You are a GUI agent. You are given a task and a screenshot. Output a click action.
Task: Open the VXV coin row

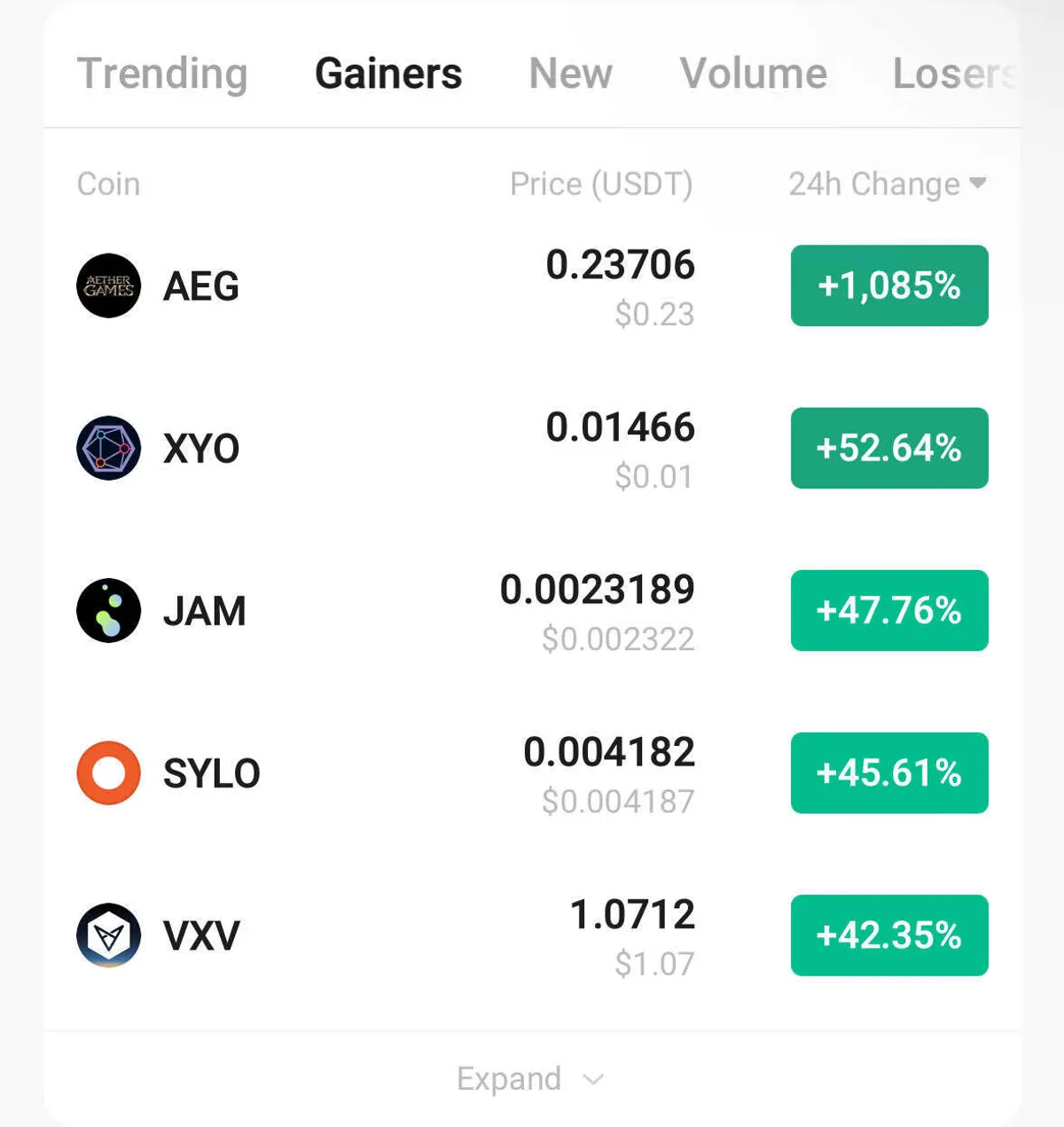tap(202, 935)
